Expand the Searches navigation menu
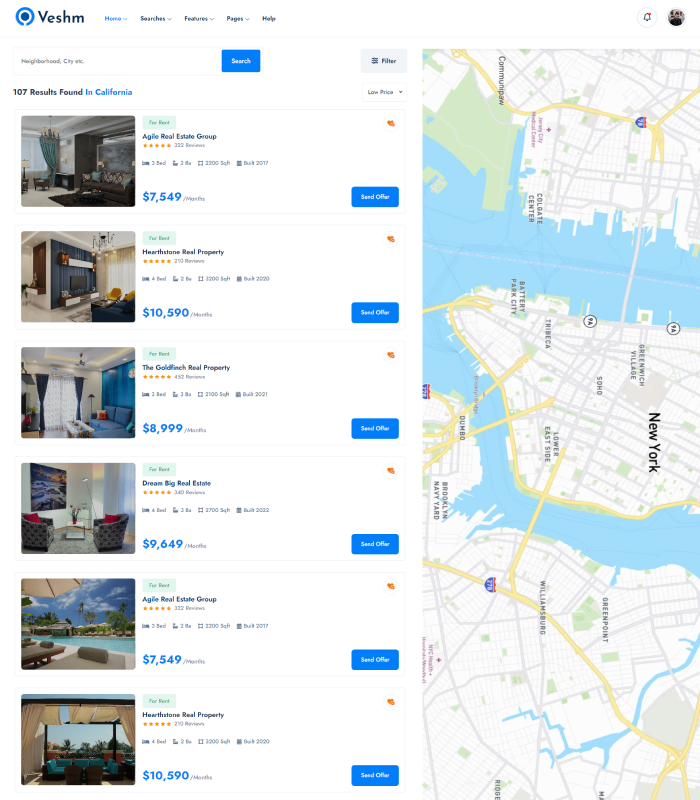The height and width of the screenshot is (800, 700). 155,19
